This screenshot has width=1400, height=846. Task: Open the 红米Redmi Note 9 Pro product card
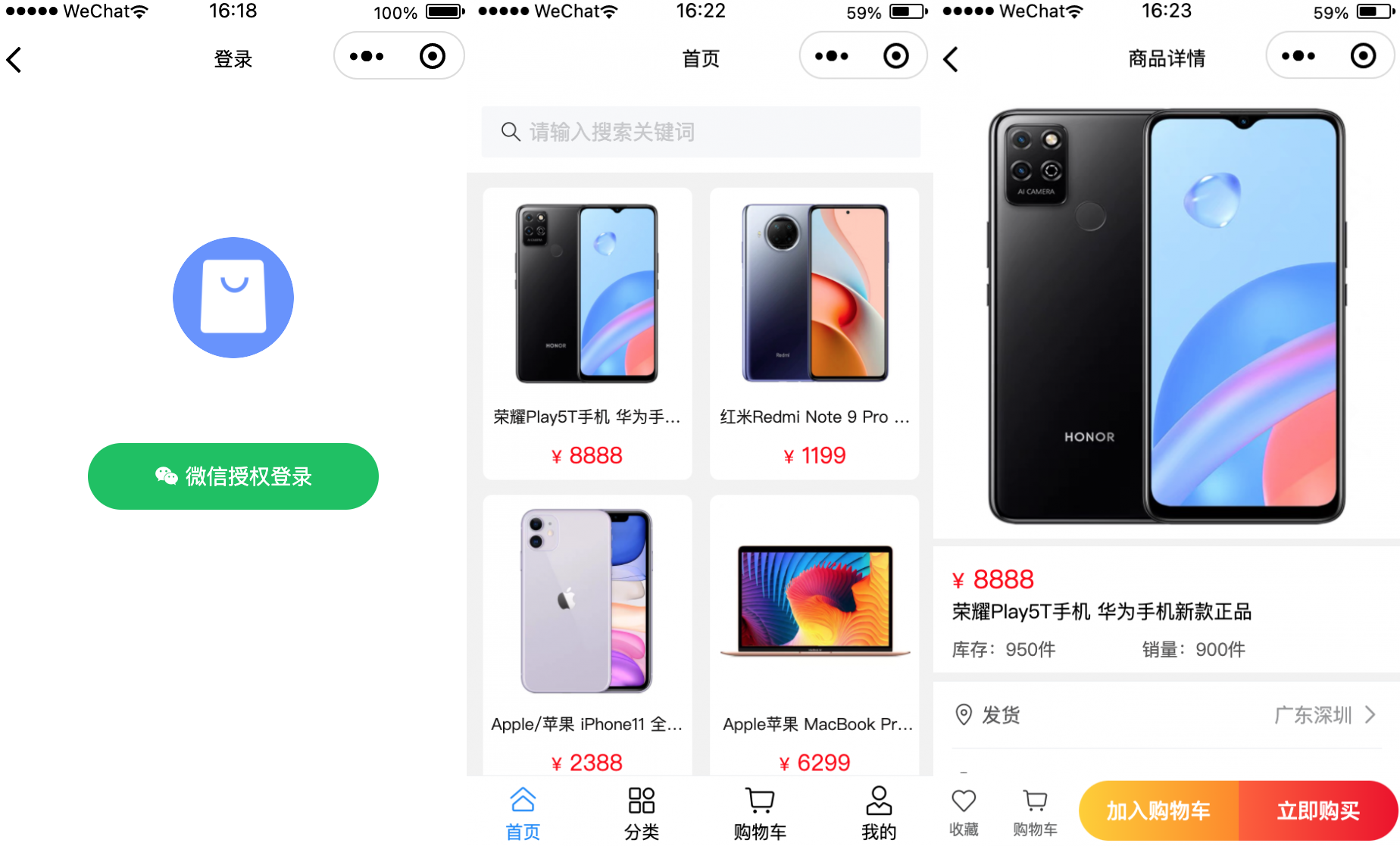click(814, 333)
